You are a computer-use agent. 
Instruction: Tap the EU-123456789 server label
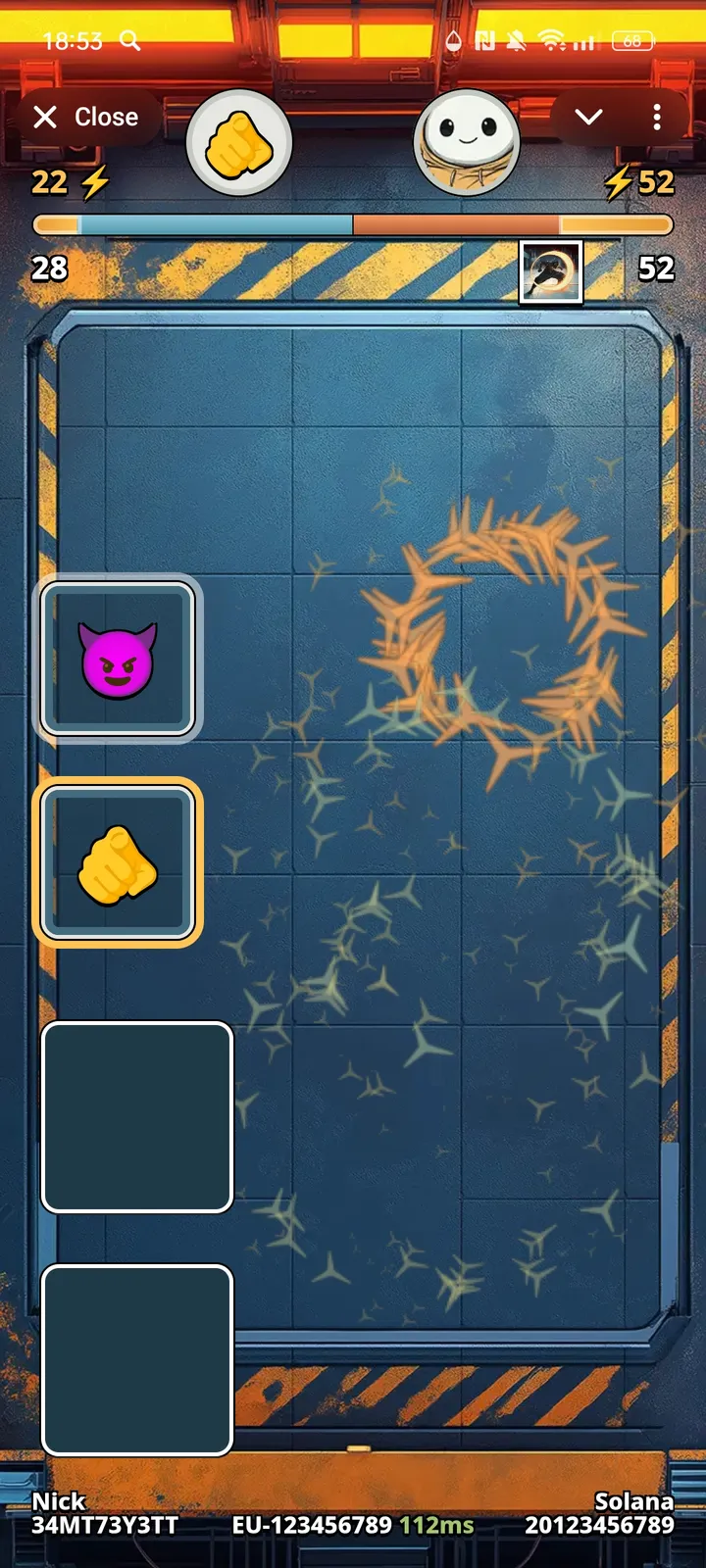[x=310, y=1526]
